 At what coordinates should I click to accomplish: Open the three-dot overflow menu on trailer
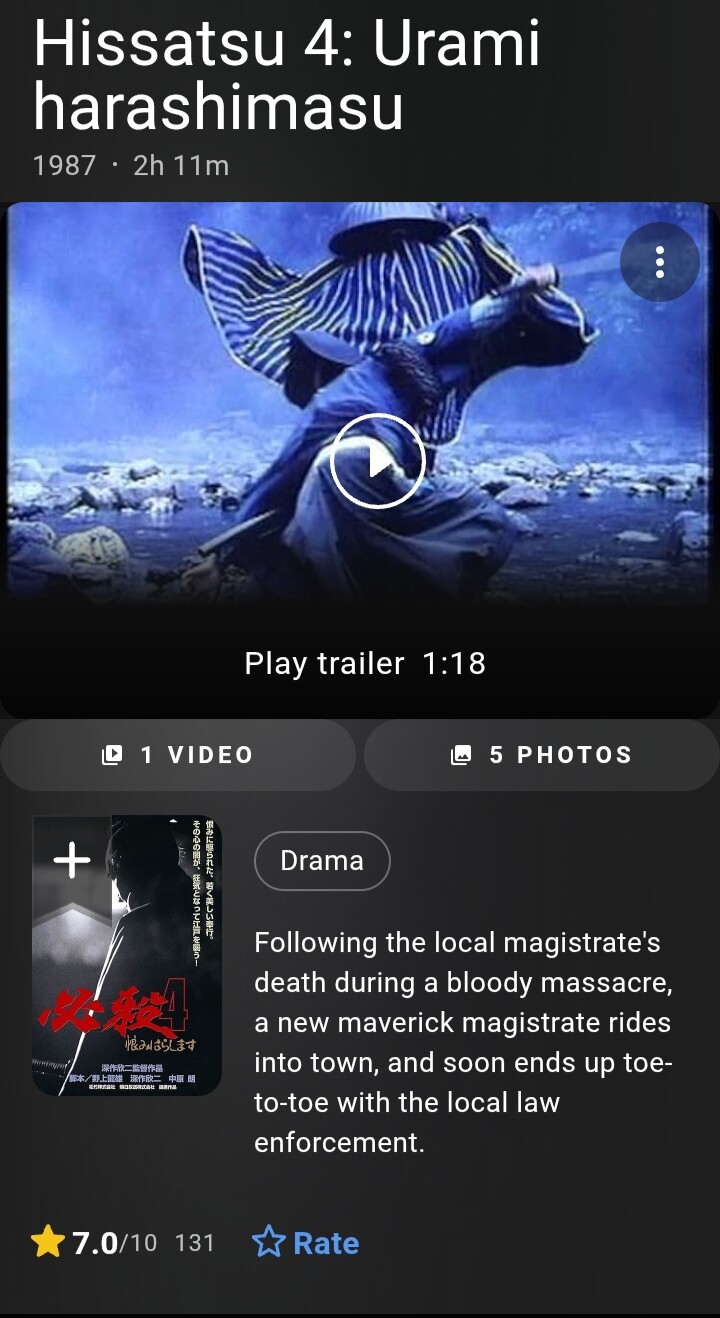click(x=659, y=262)
